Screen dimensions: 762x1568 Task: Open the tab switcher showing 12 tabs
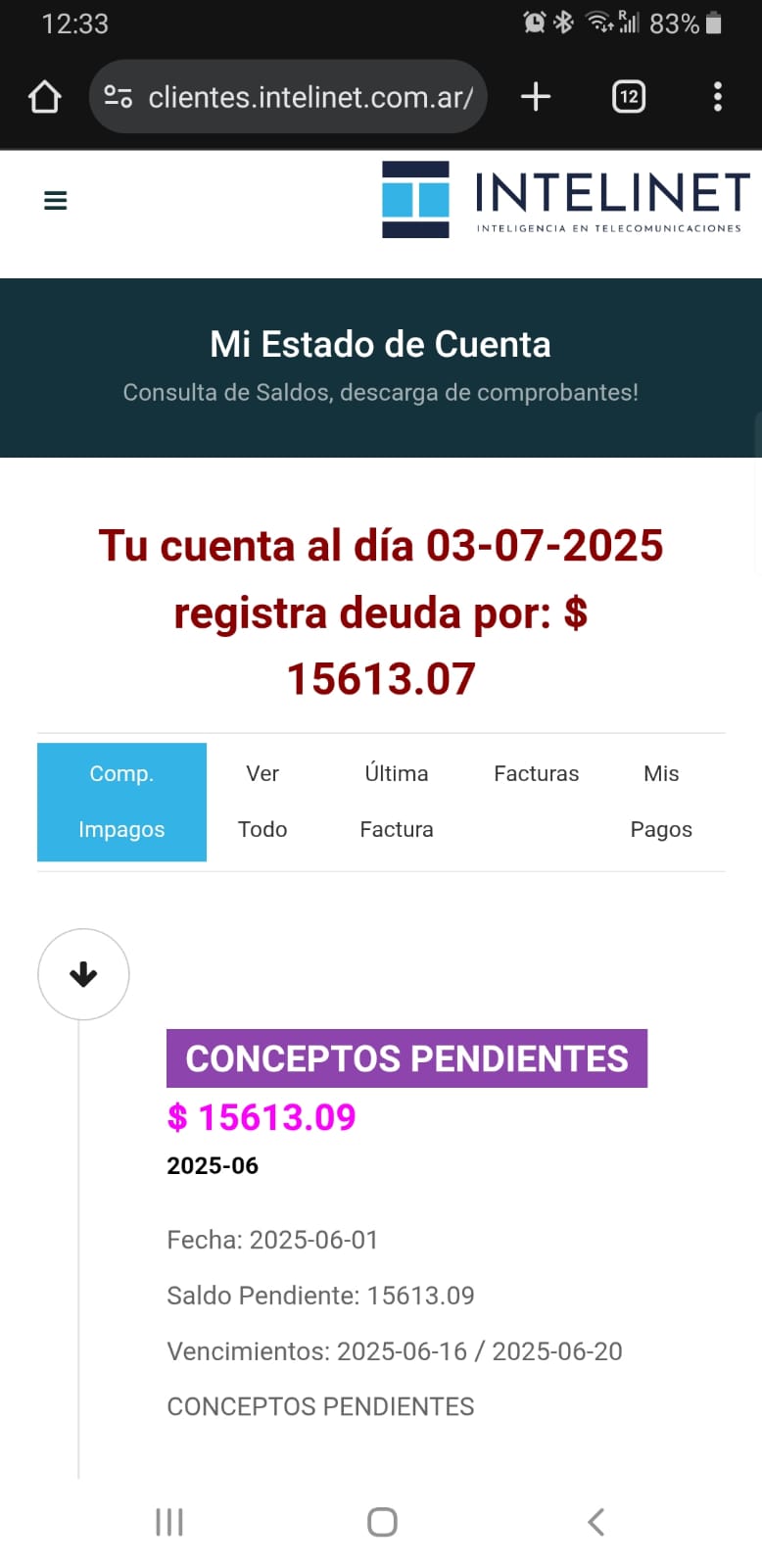tap(629, 97)
